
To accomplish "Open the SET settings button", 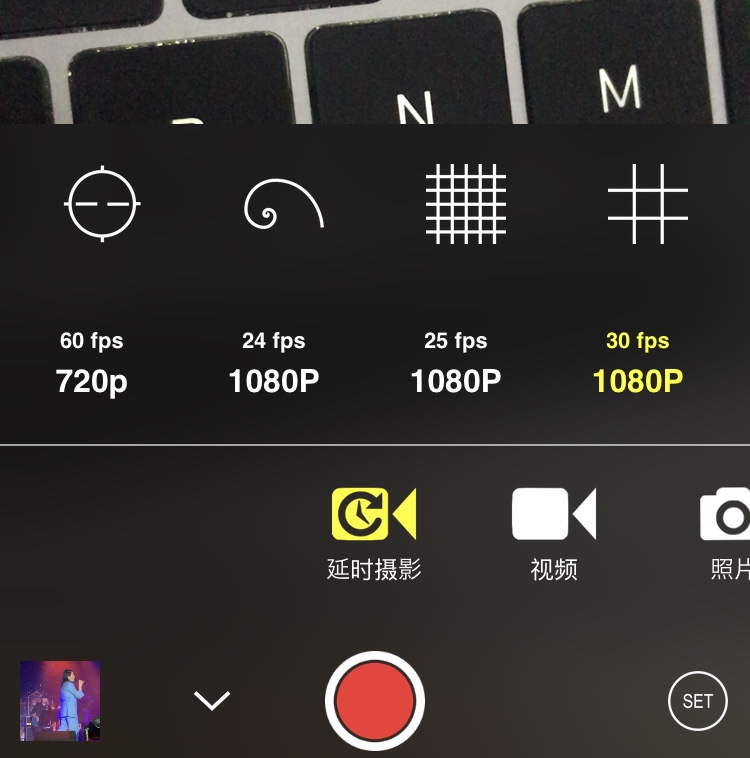I will 697,701.
